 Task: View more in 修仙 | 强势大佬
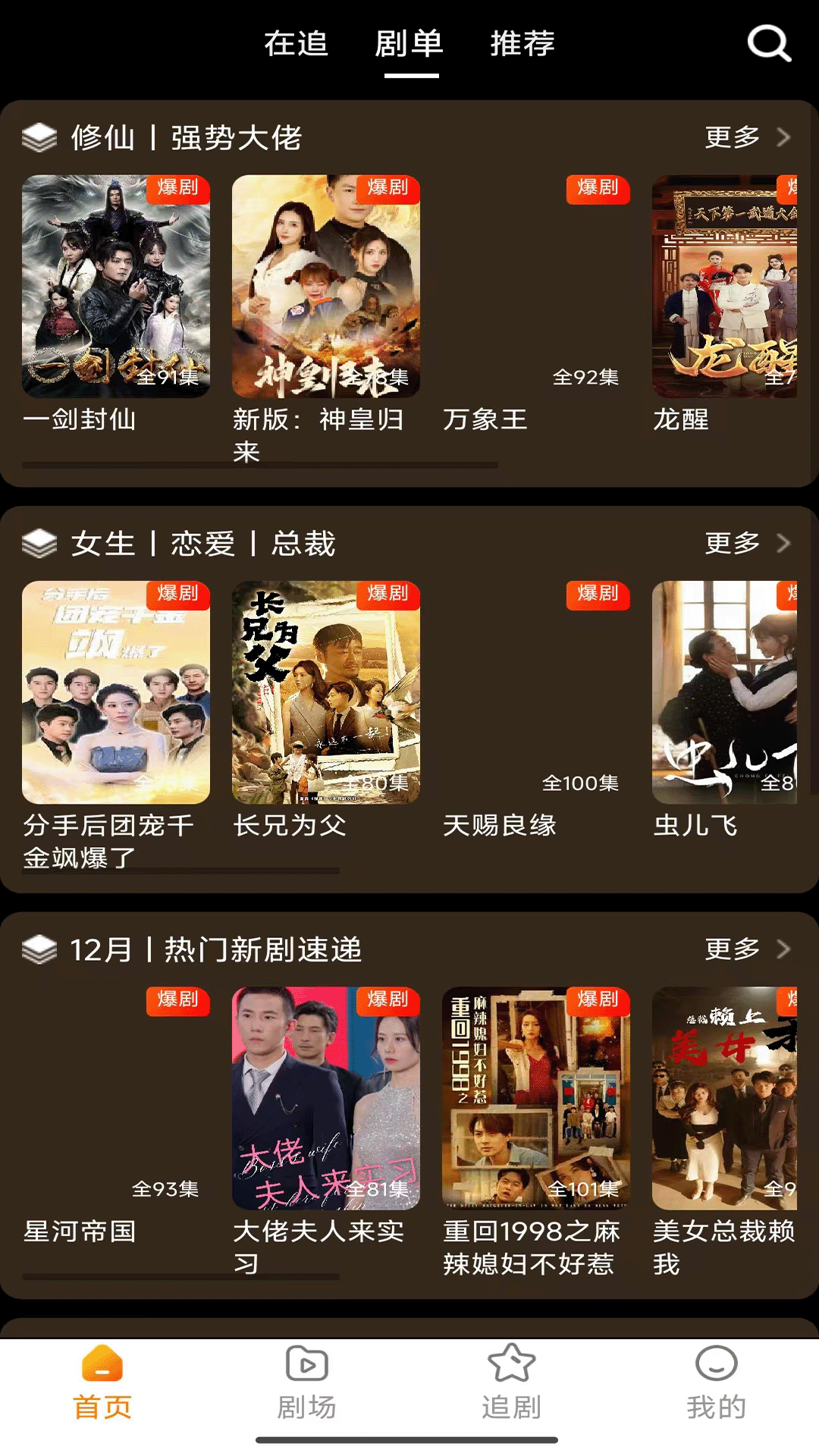(746, 137)
